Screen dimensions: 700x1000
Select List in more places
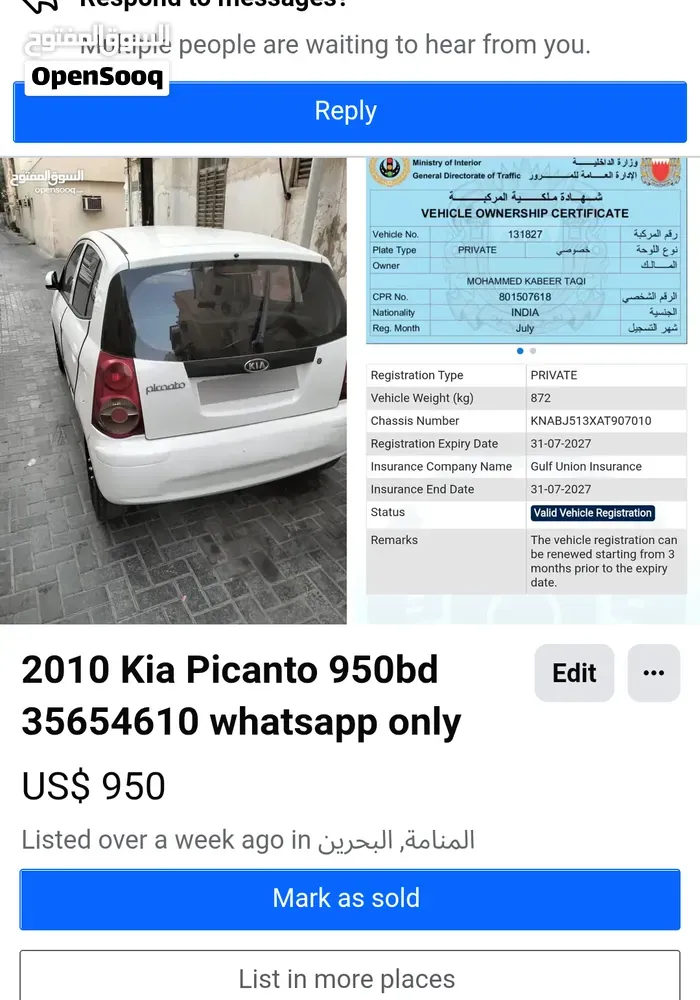click(349, 977)
